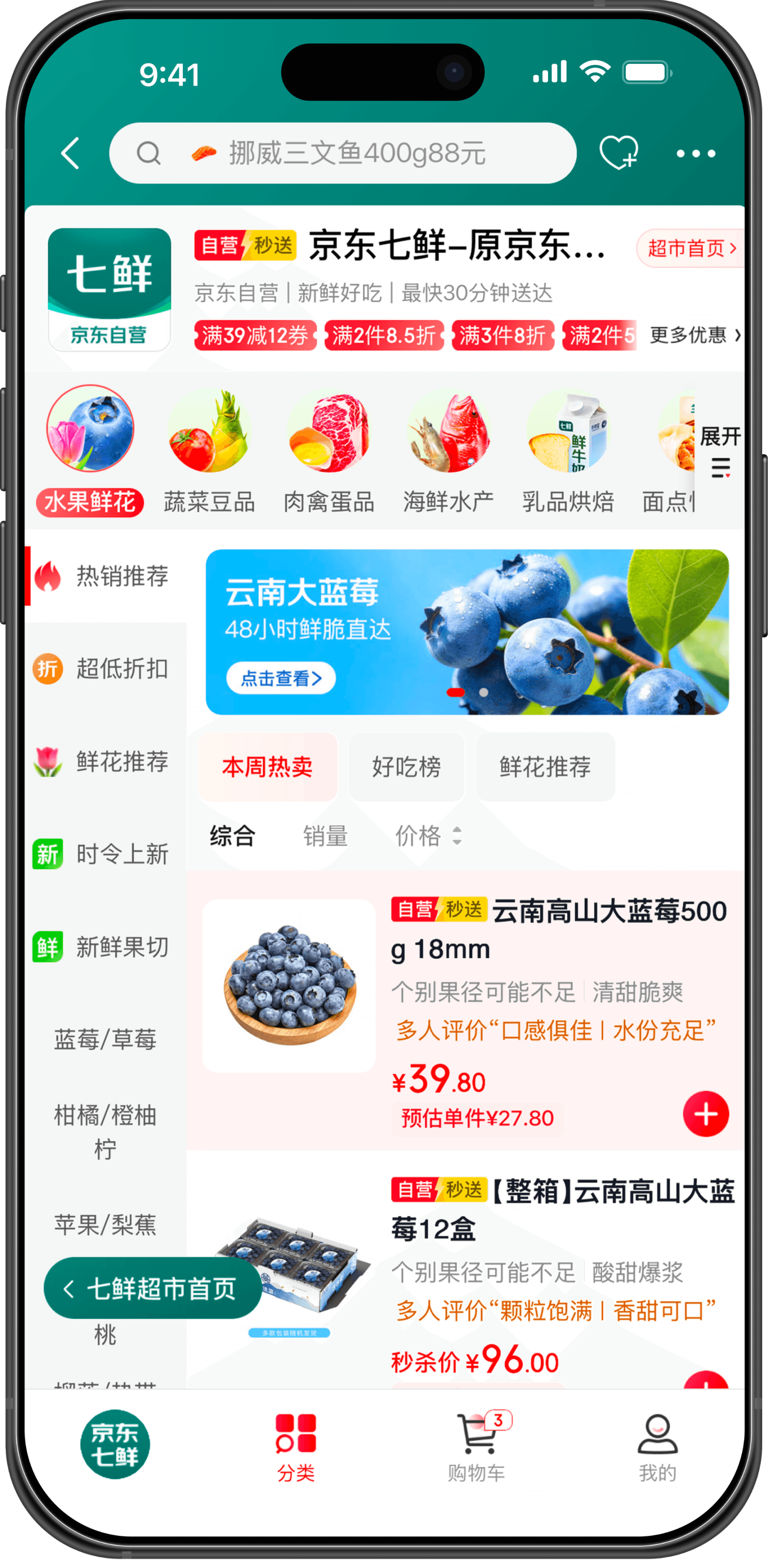The image size is (768, 1568).
Task: Open the three-dot overflow menu
Action: (x=695, y=153)
